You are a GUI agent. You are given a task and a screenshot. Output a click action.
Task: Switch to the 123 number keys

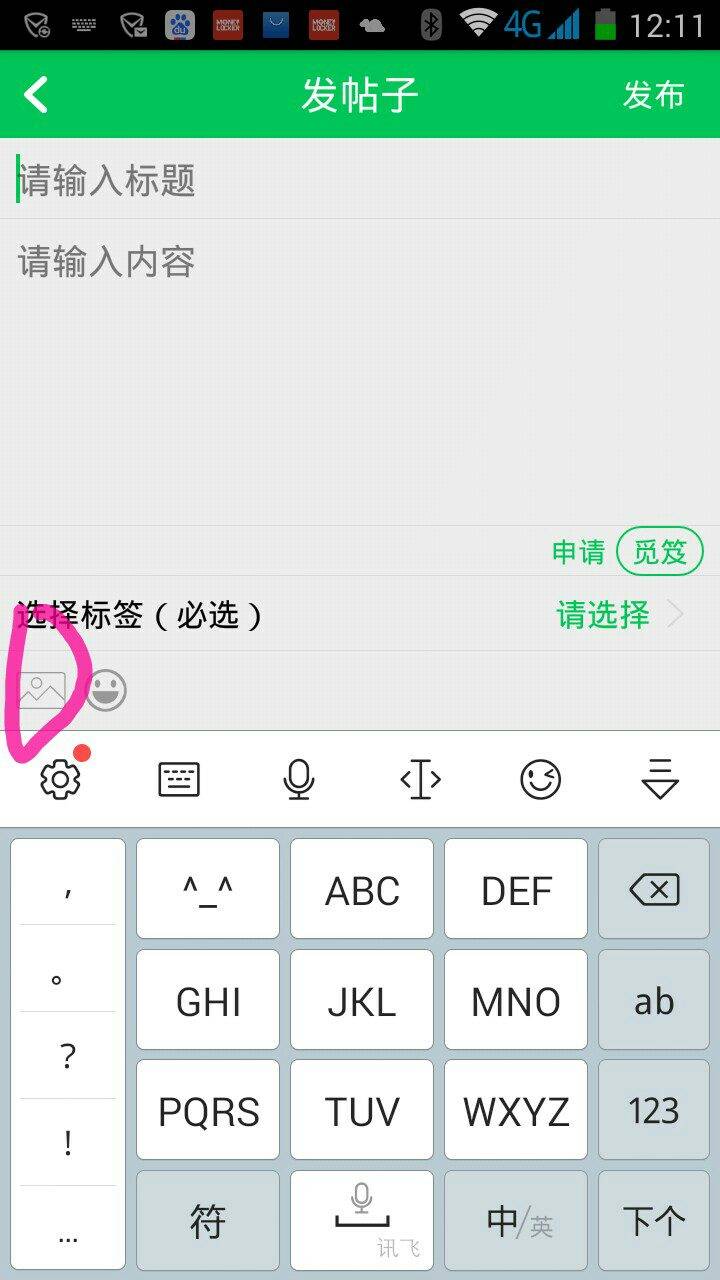(x=654, y=1111)
